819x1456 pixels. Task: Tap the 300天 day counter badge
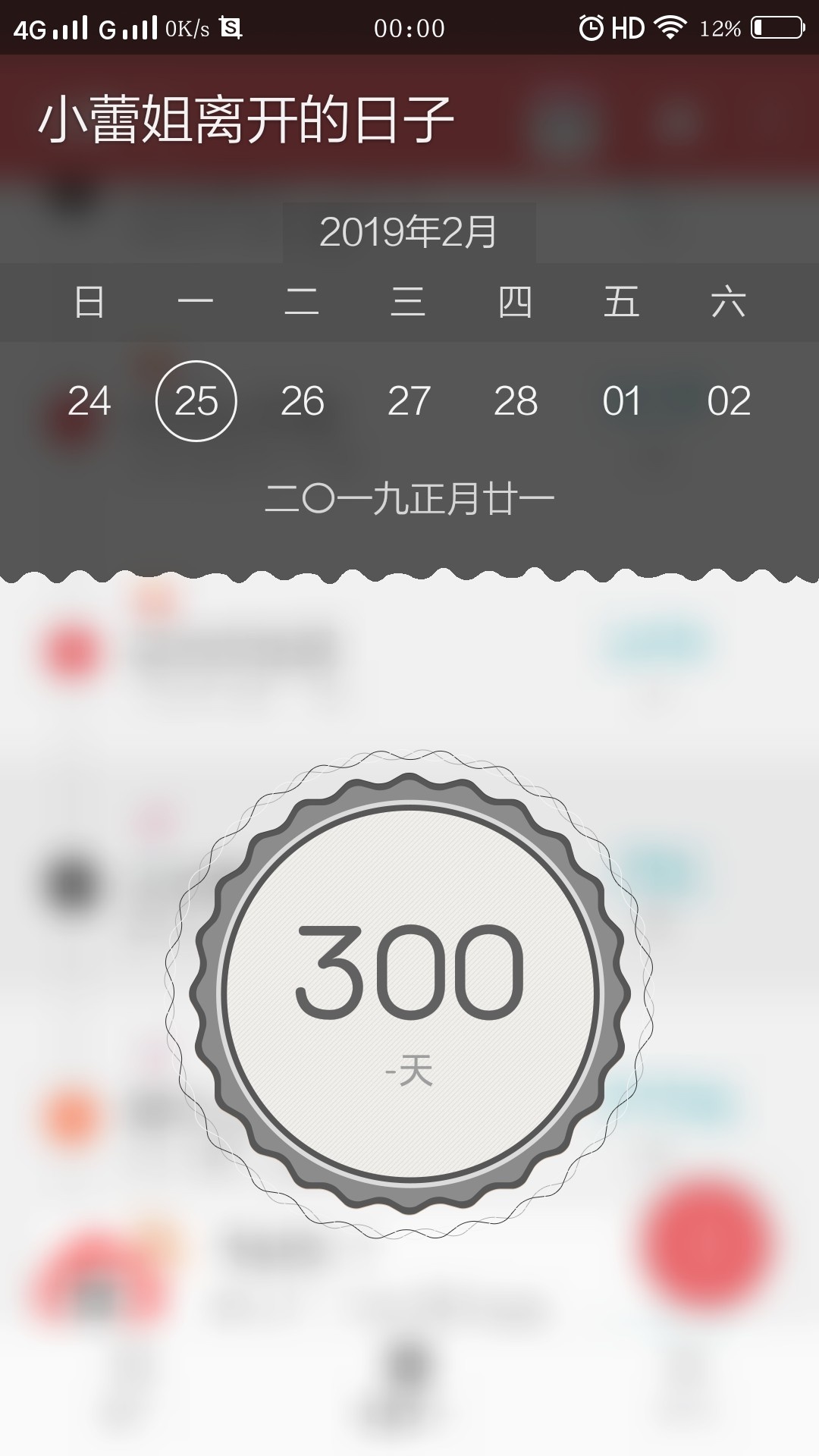click(x=409, y=993)
